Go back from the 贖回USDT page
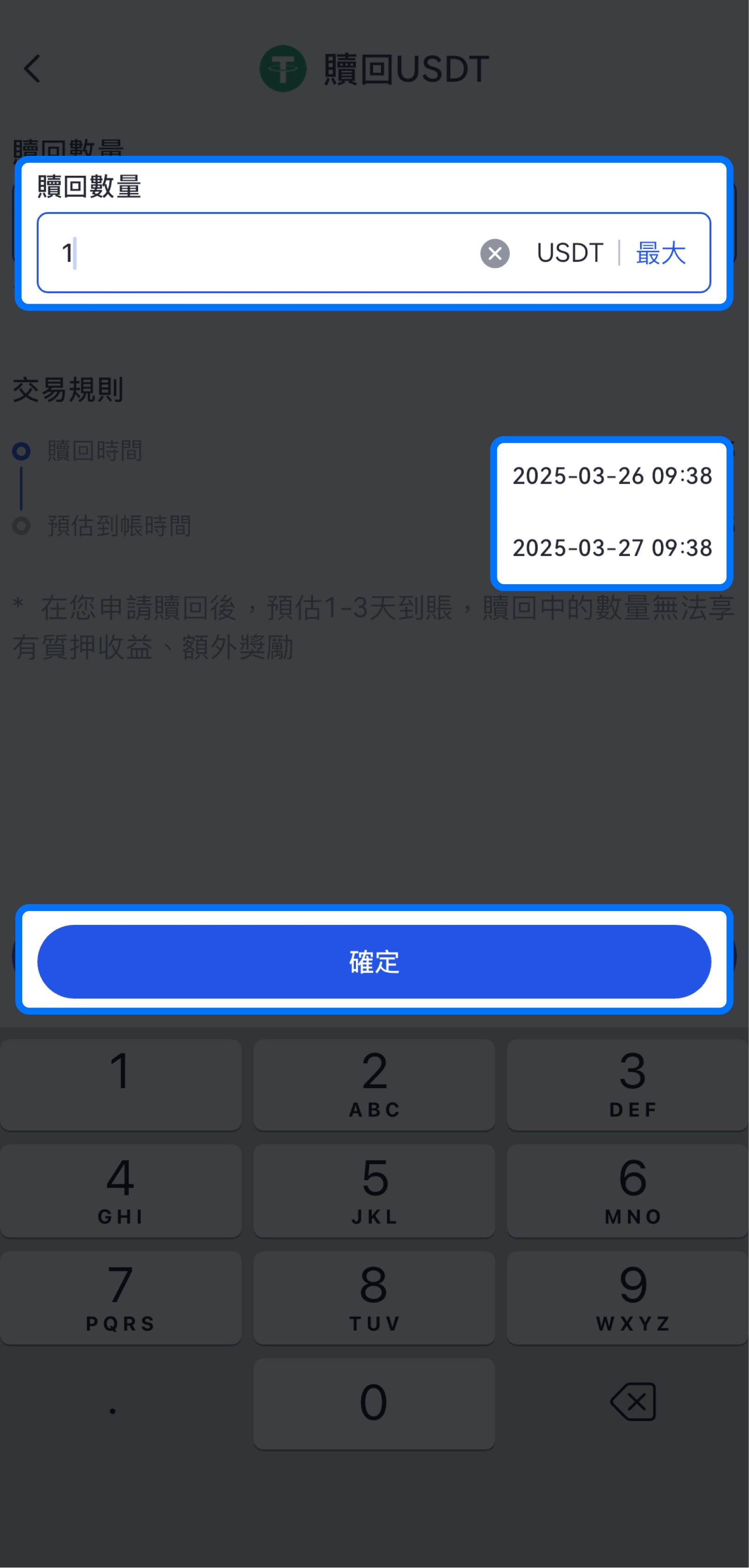 [32, 69]
